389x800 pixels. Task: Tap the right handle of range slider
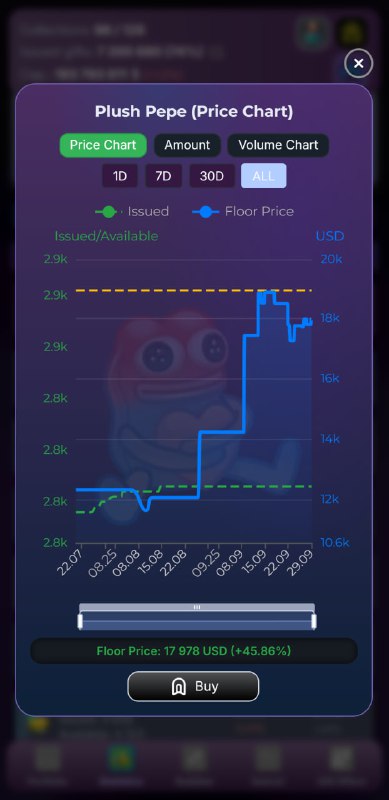(x=314, y=621)
